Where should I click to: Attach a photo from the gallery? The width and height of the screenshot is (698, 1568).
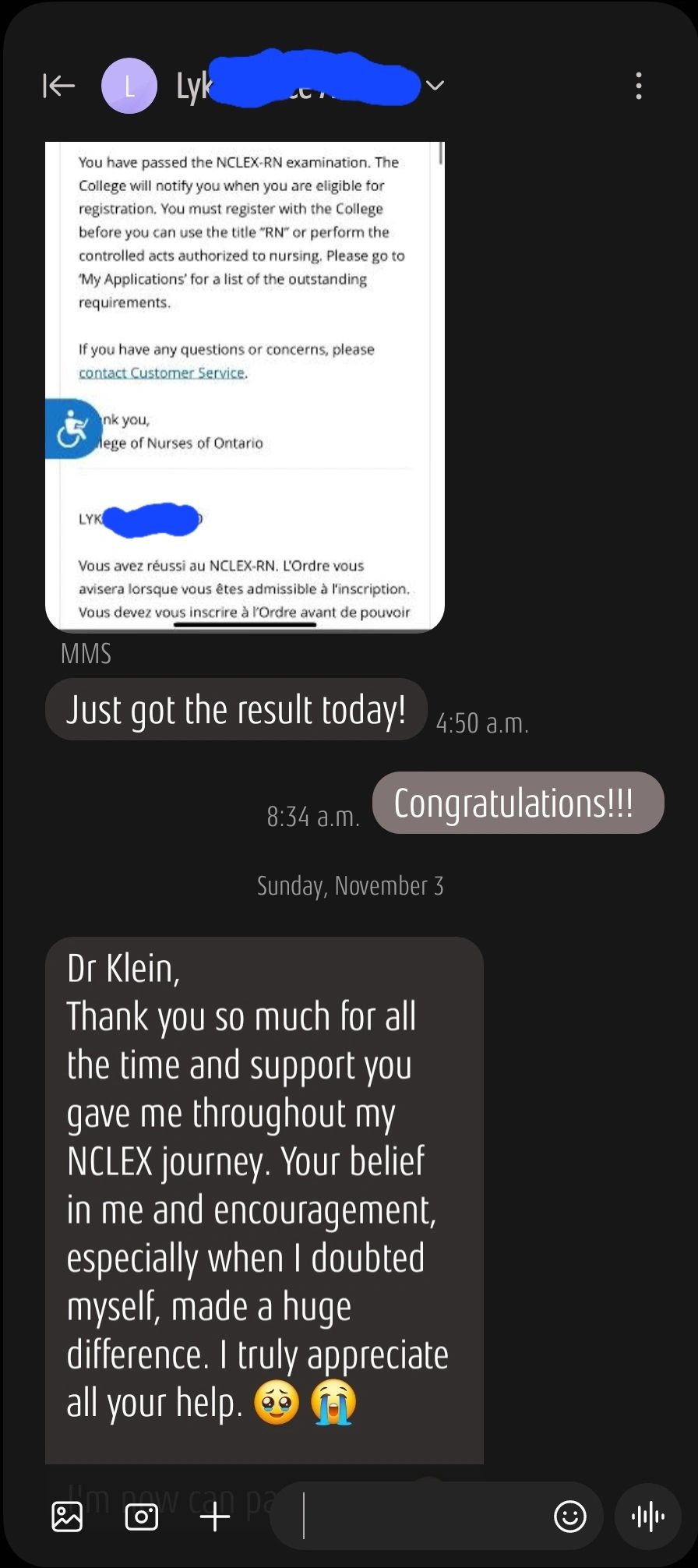pos(67,1517)
